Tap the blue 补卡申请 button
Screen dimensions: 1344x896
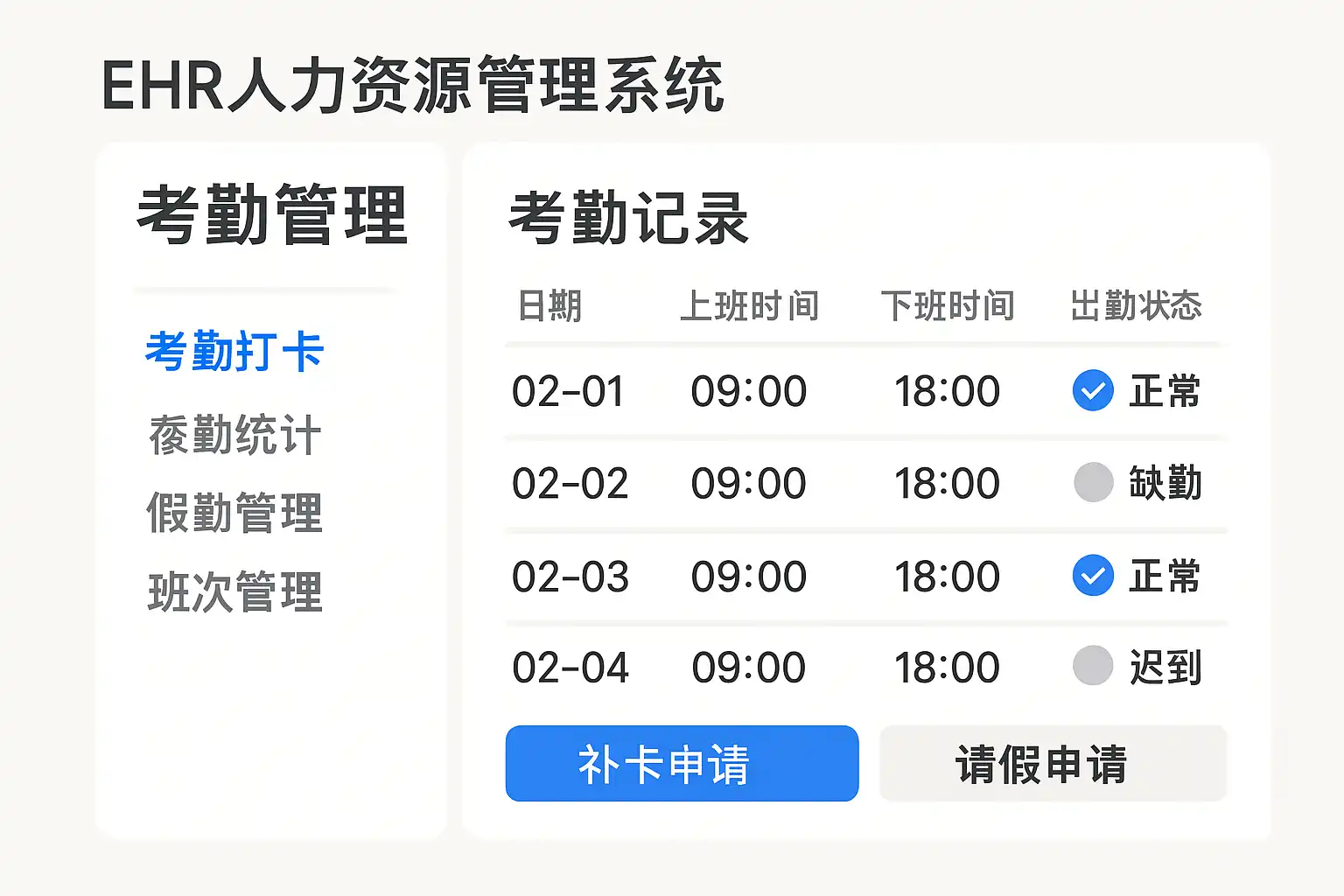[682, 763]
